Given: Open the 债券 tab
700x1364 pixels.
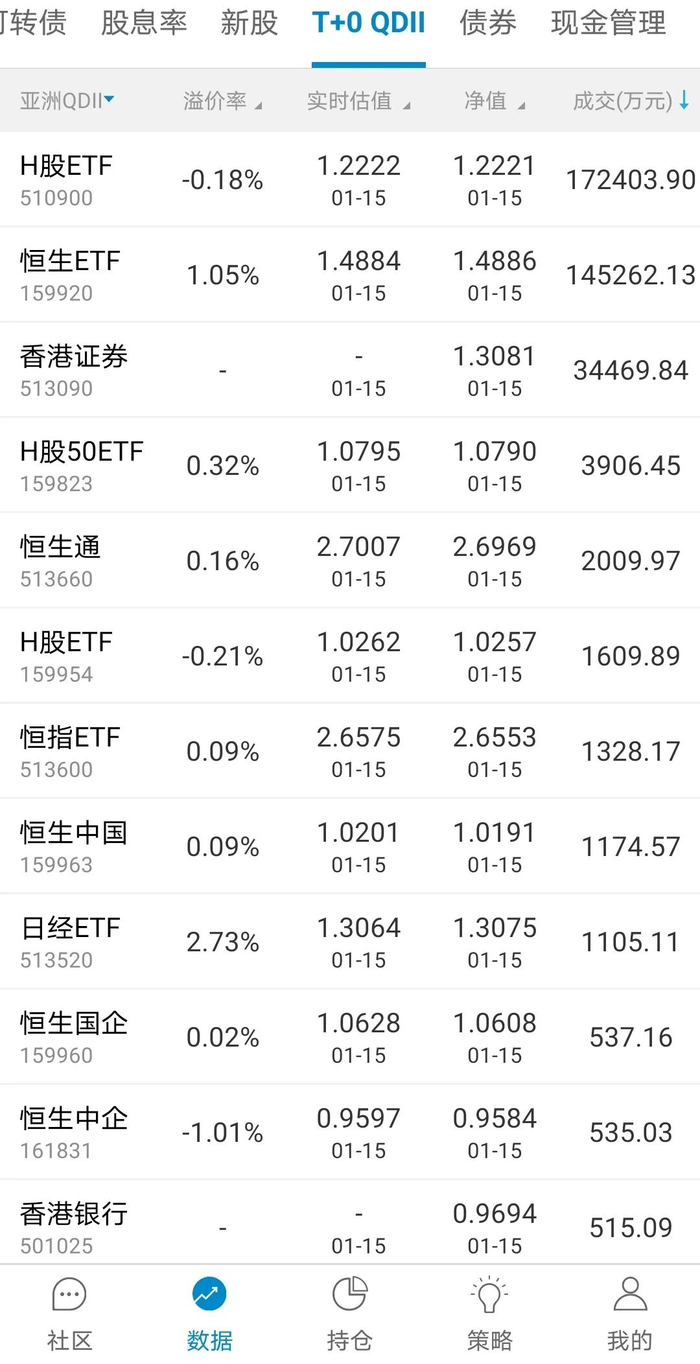Looking at the screenshot, I should pos(488,23).
